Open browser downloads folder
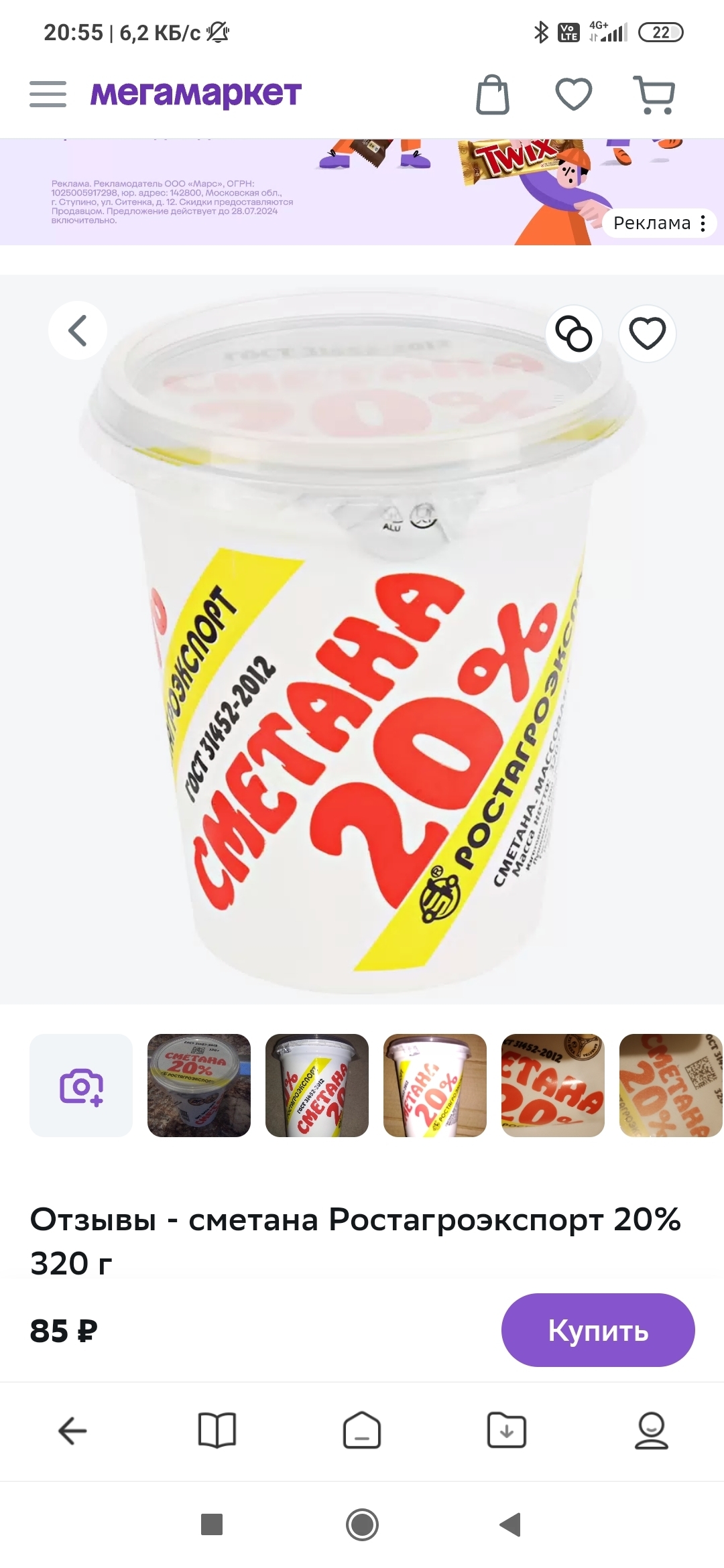Viewport: 724px width, 1568px height. point(507,1431)
